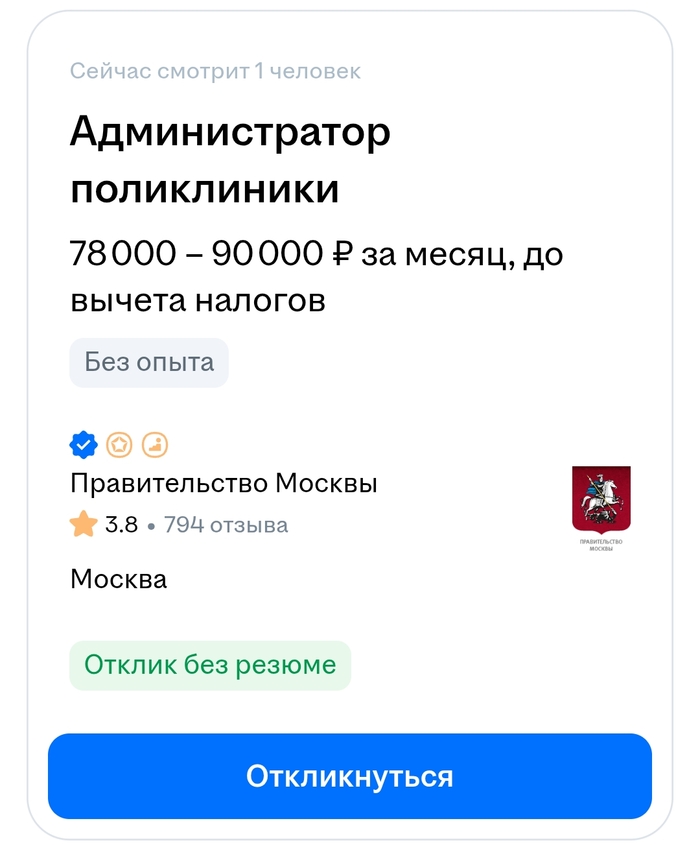Tap the Откликнуться button
Screen dimensions: 700x845
point(350,776)
